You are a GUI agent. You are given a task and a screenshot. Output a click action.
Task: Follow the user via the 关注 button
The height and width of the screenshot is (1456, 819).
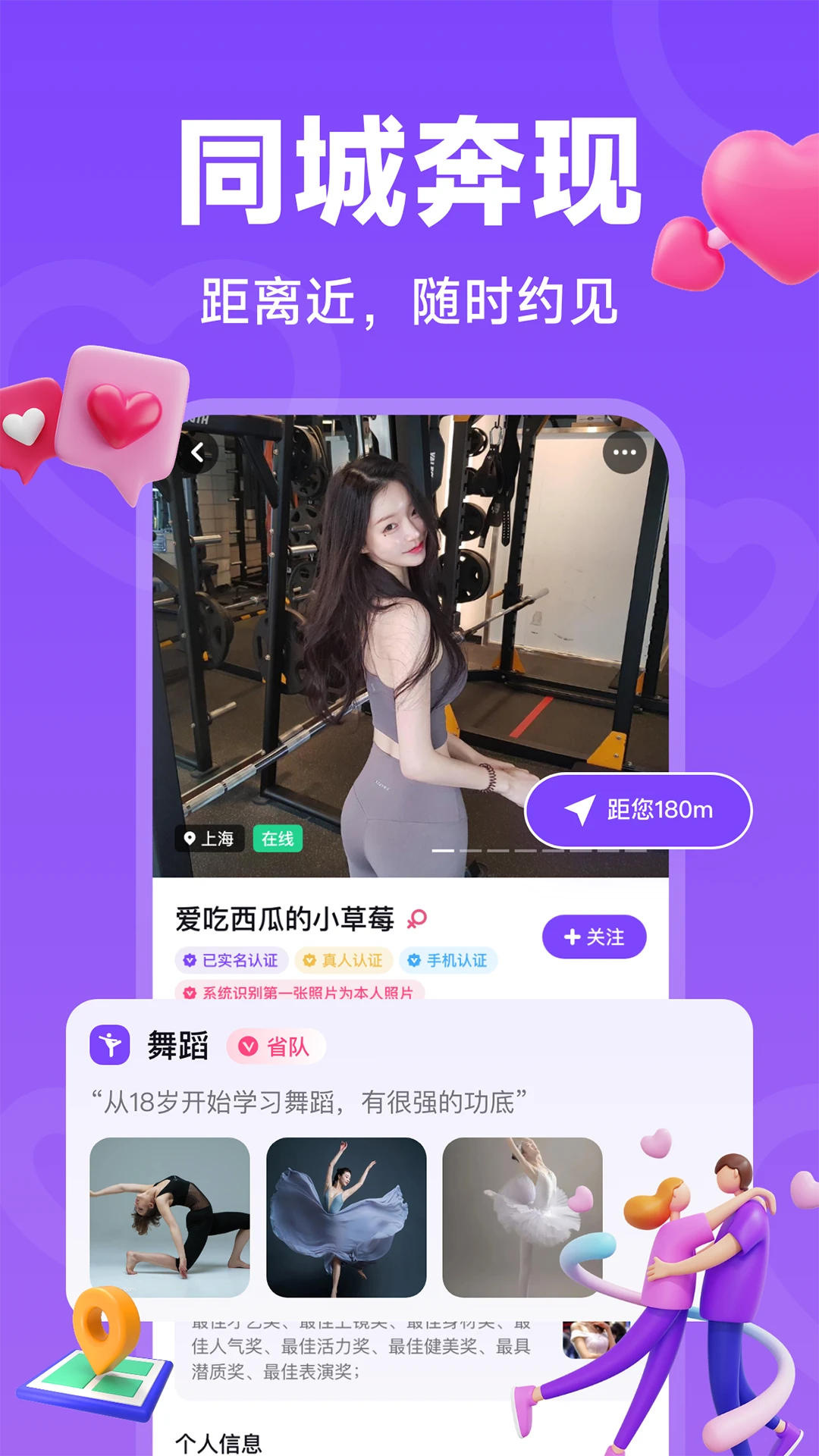(x=594, y=937)
